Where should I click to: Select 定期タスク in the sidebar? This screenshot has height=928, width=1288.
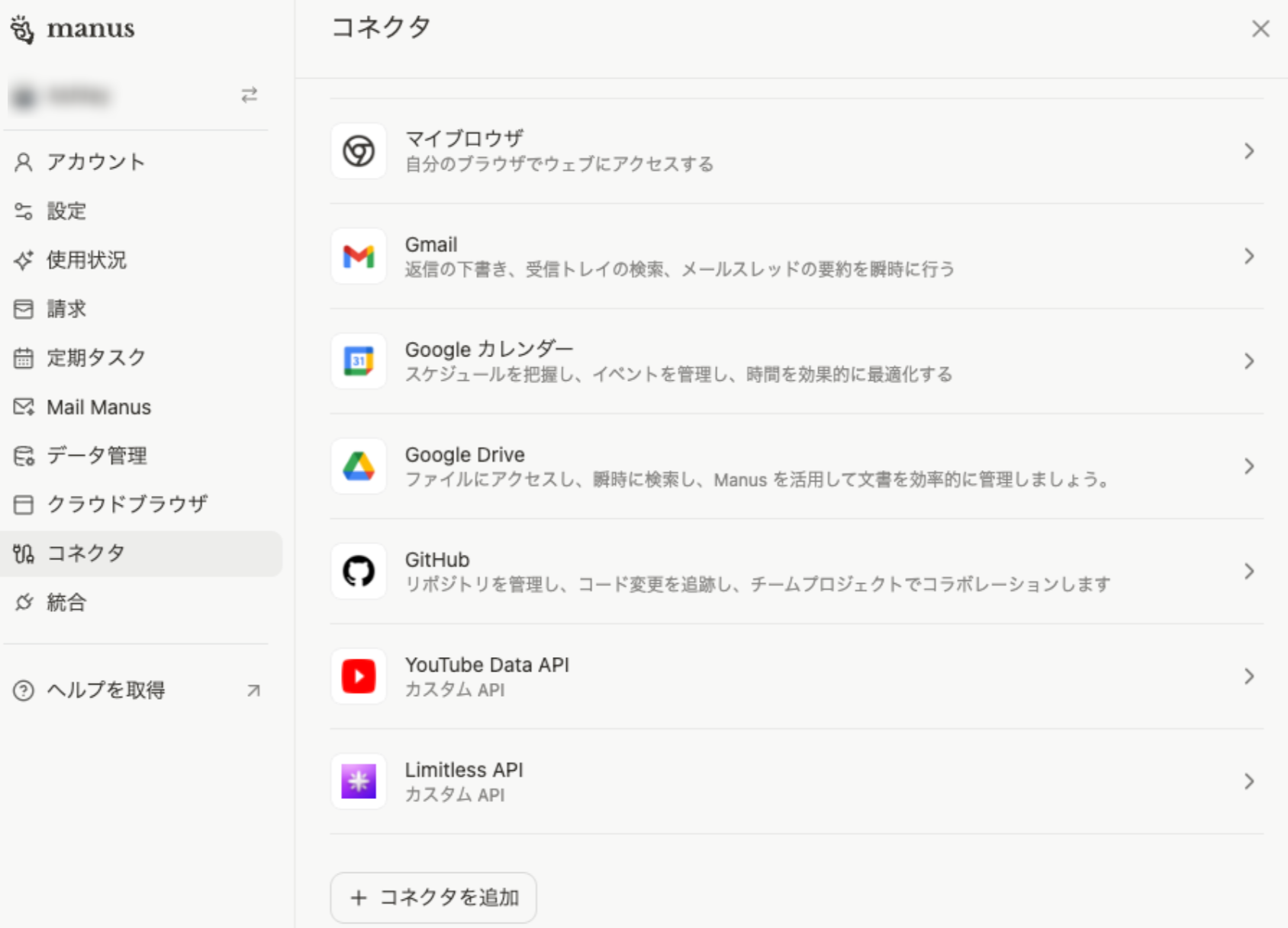pos(95,357)
